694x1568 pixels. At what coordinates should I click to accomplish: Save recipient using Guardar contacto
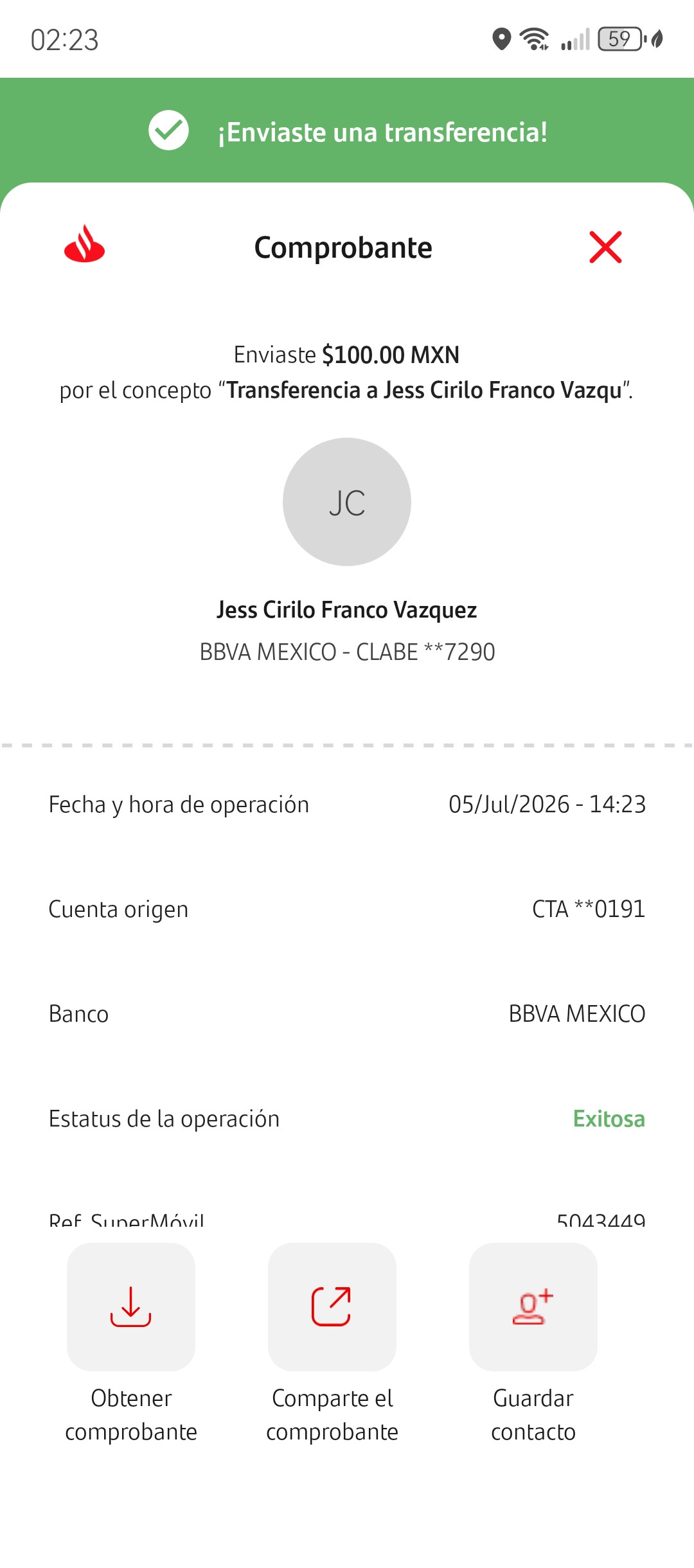coord(533,1306)
